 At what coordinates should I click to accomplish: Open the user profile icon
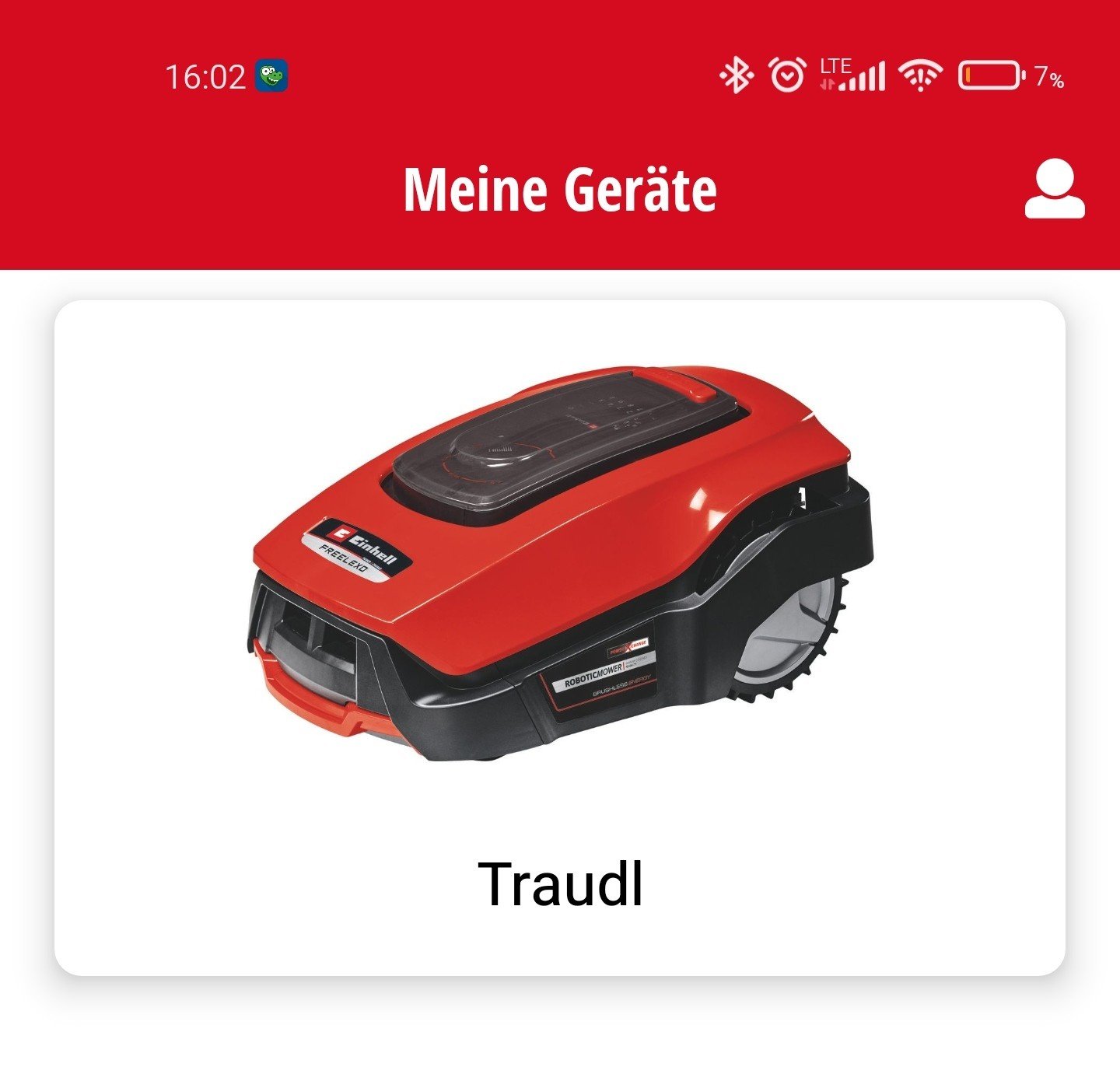click(x=1054, y=190)
